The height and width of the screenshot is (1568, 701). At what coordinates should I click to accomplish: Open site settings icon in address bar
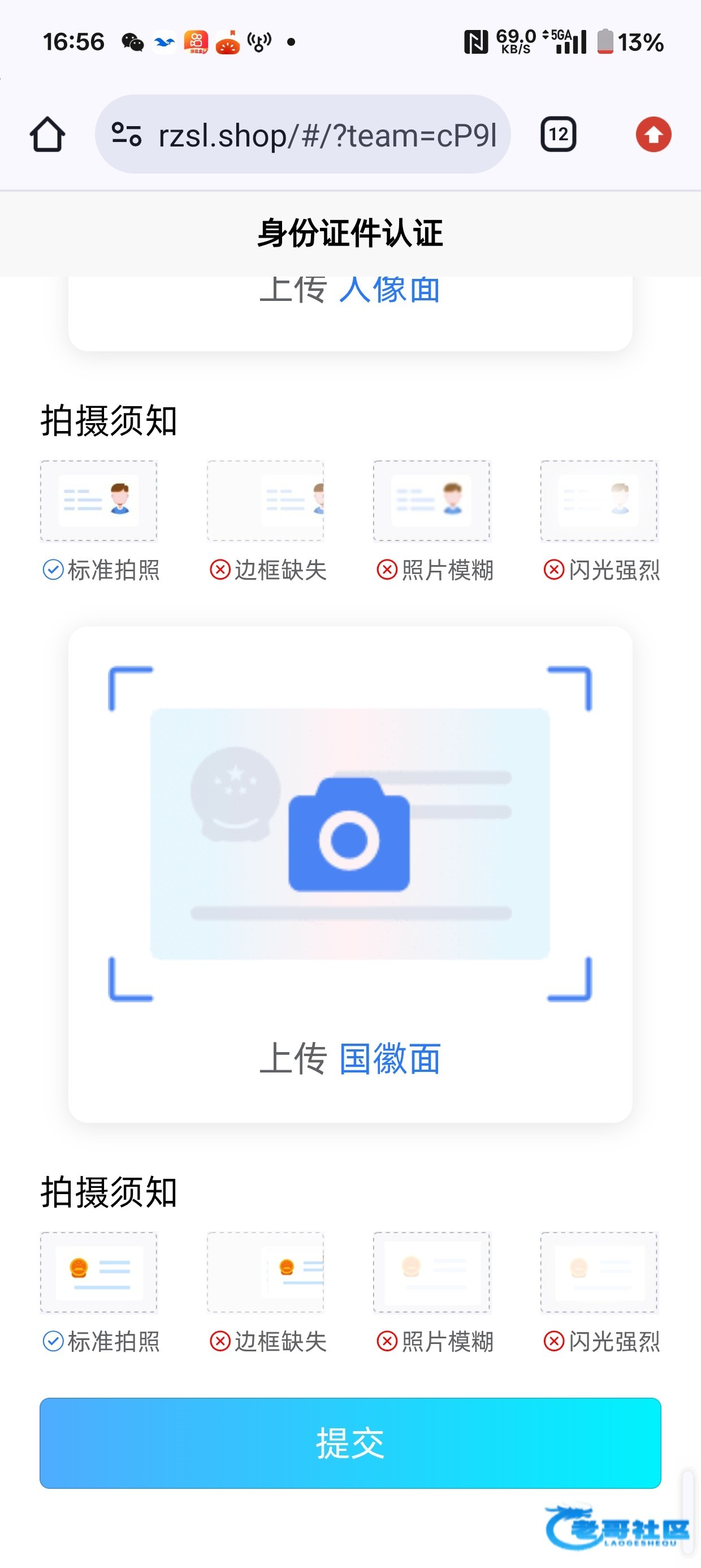(x=127, y=135)
